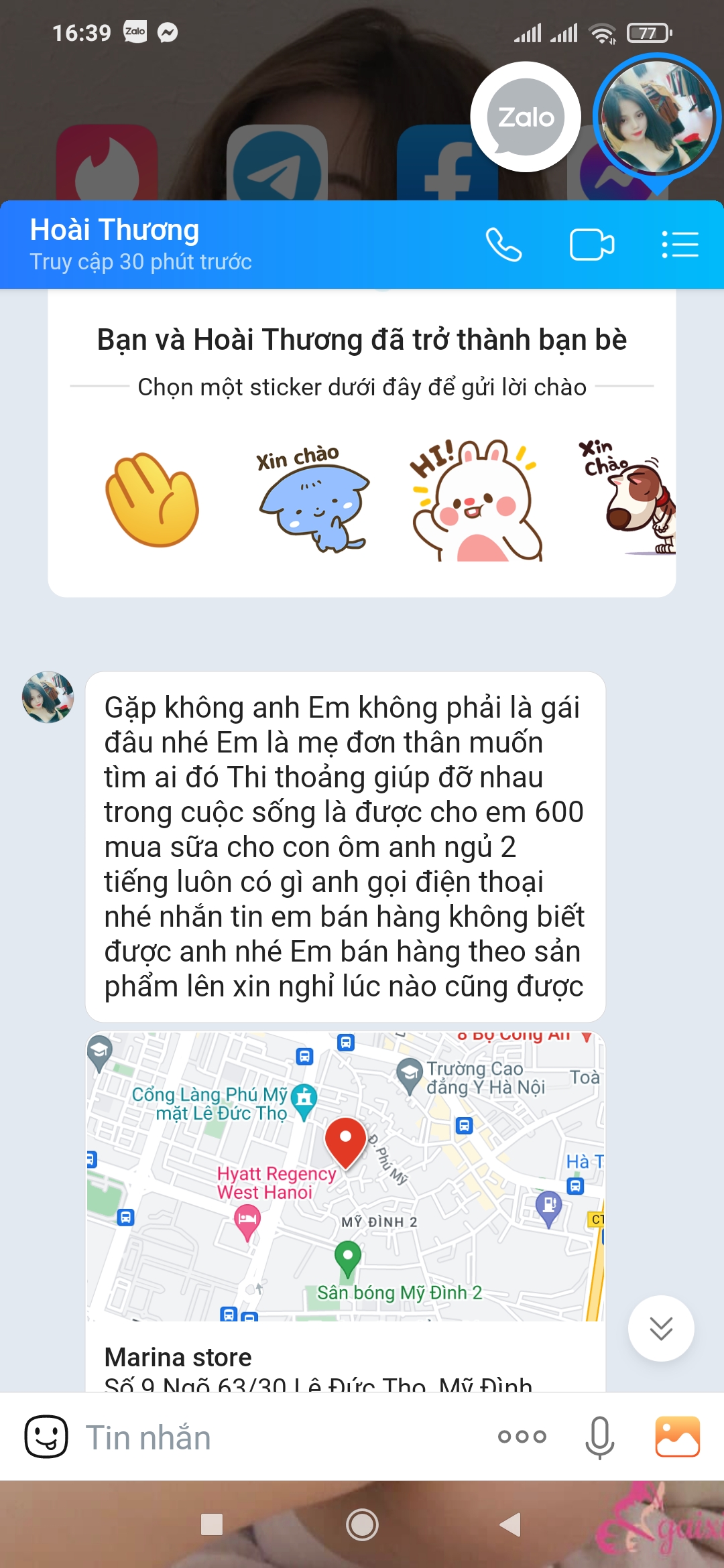Jump to the latest message
Image resolution: width=724 pixels, height=1568 pixels.
pos(661,1328)
